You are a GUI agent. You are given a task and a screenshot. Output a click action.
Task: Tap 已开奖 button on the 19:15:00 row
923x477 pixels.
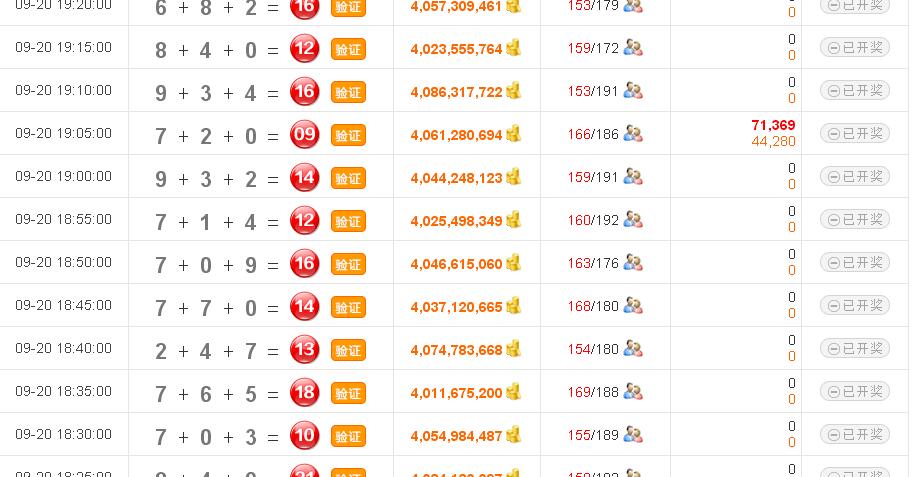coord(854,47)
